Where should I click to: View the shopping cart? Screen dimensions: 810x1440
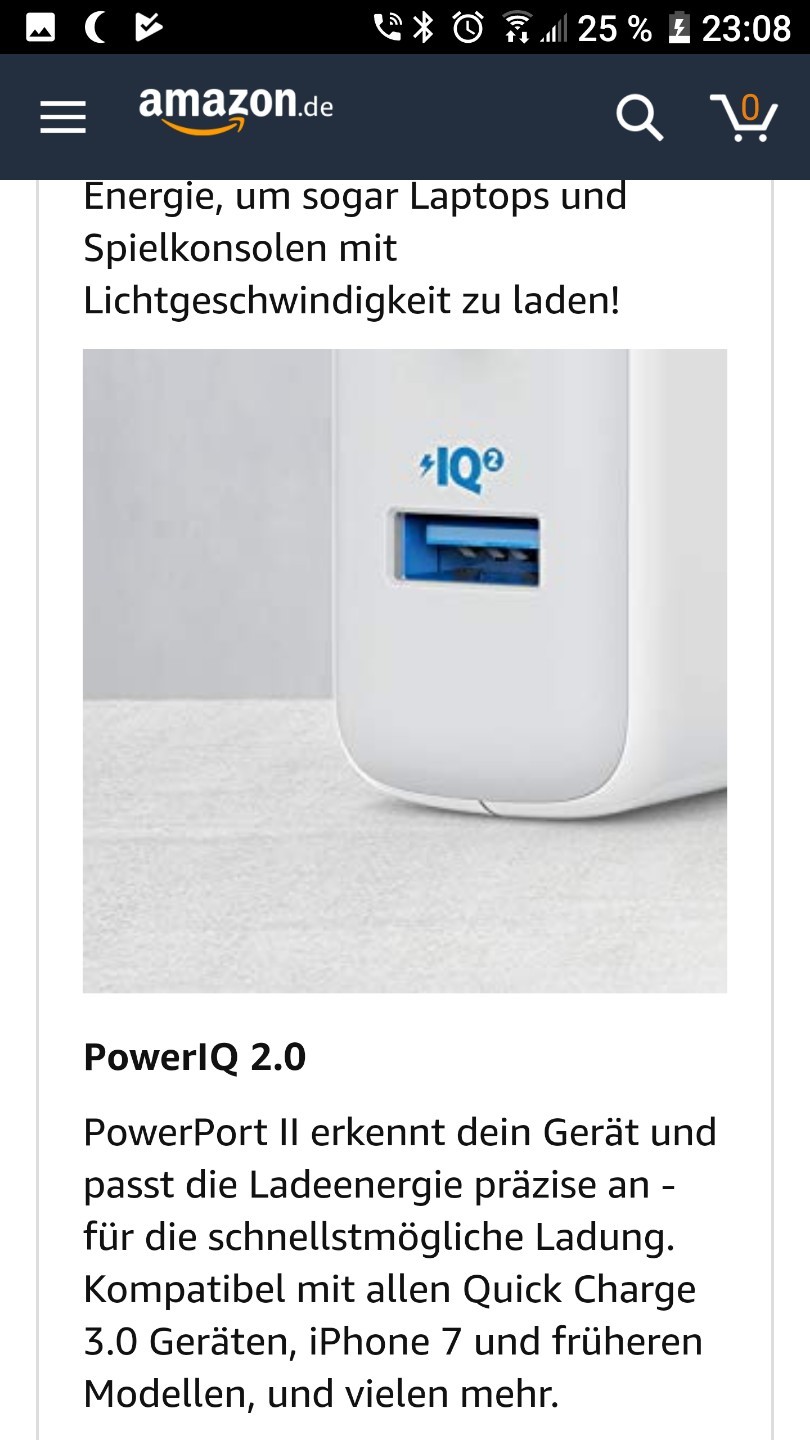(743, 117)
